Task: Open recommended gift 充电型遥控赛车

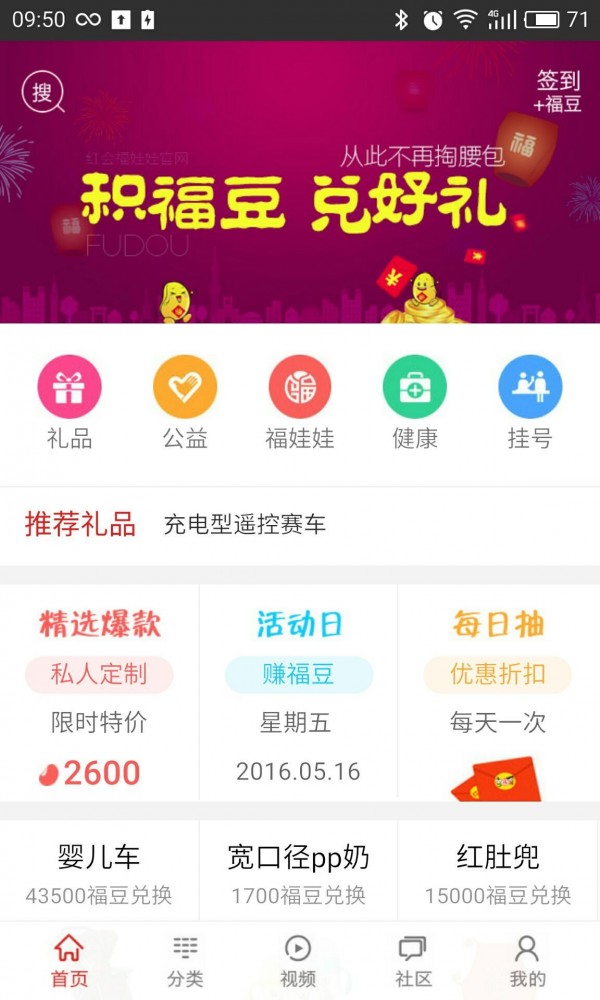Action: 245,525
